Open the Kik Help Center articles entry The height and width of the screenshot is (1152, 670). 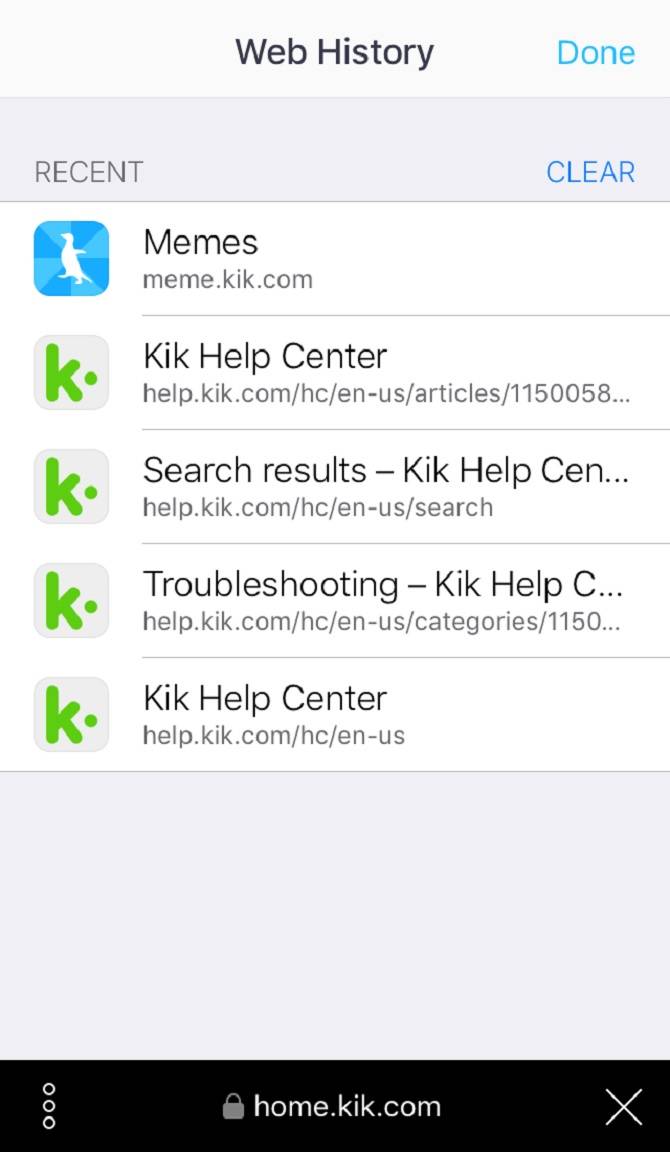(x=335, y=372)
